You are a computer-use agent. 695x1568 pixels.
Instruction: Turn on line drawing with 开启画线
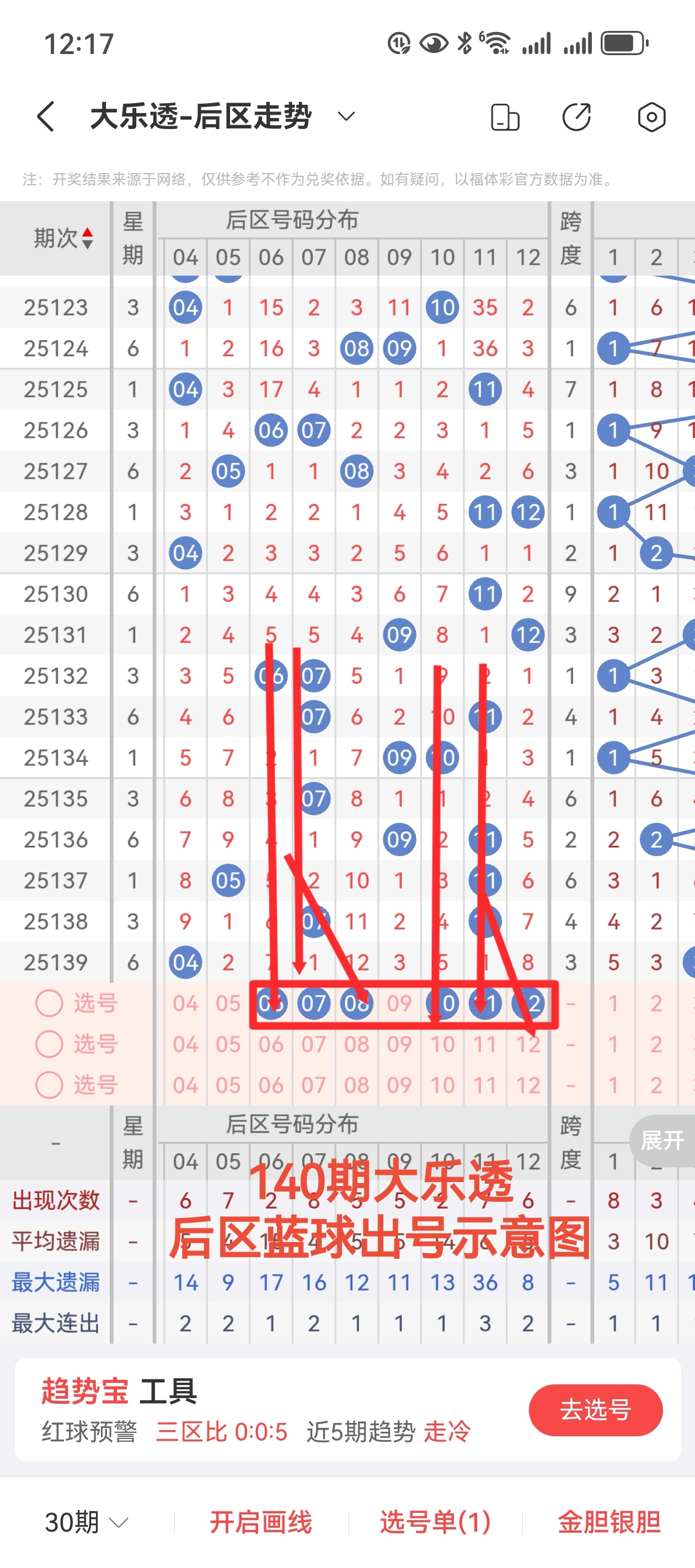click(261, 1522)
